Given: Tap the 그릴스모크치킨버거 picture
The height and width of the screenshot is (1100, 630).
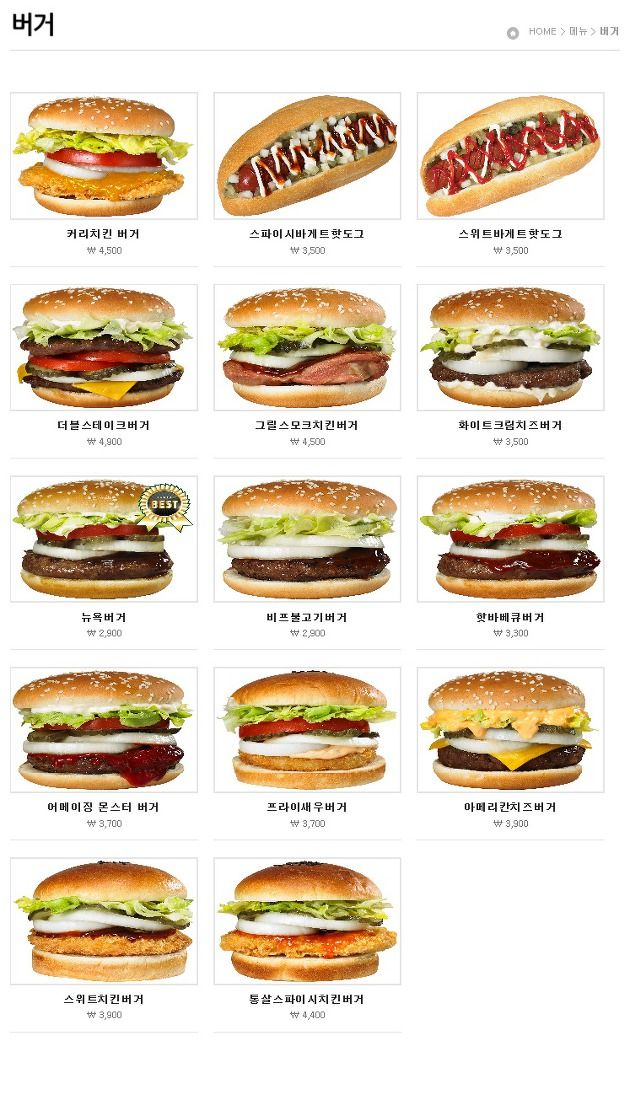Looking at the screenshot, I should pos(307,347).
